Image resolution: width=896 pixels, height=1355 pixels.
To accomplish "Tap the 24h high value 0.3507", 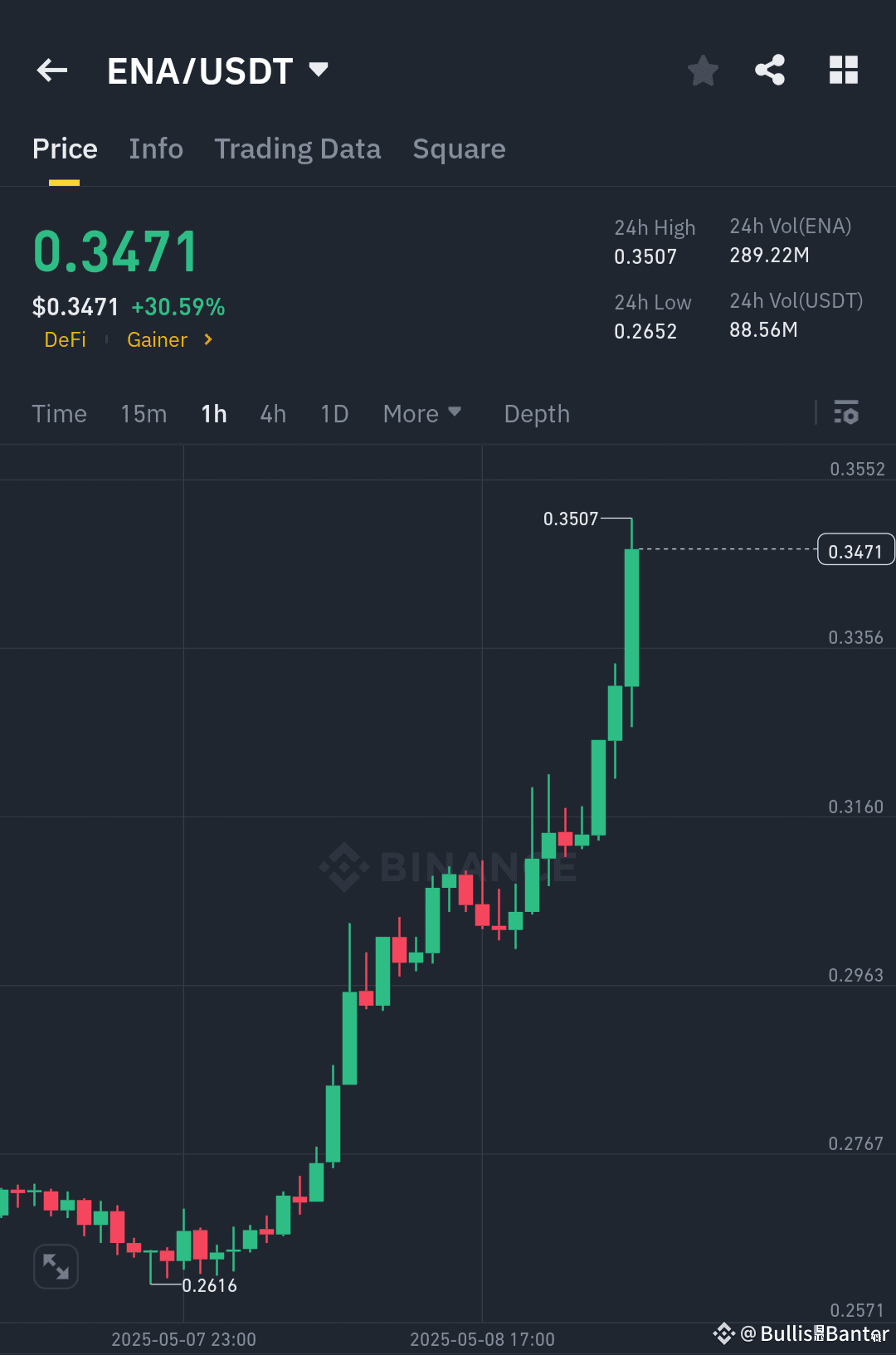I will (645, 256).
